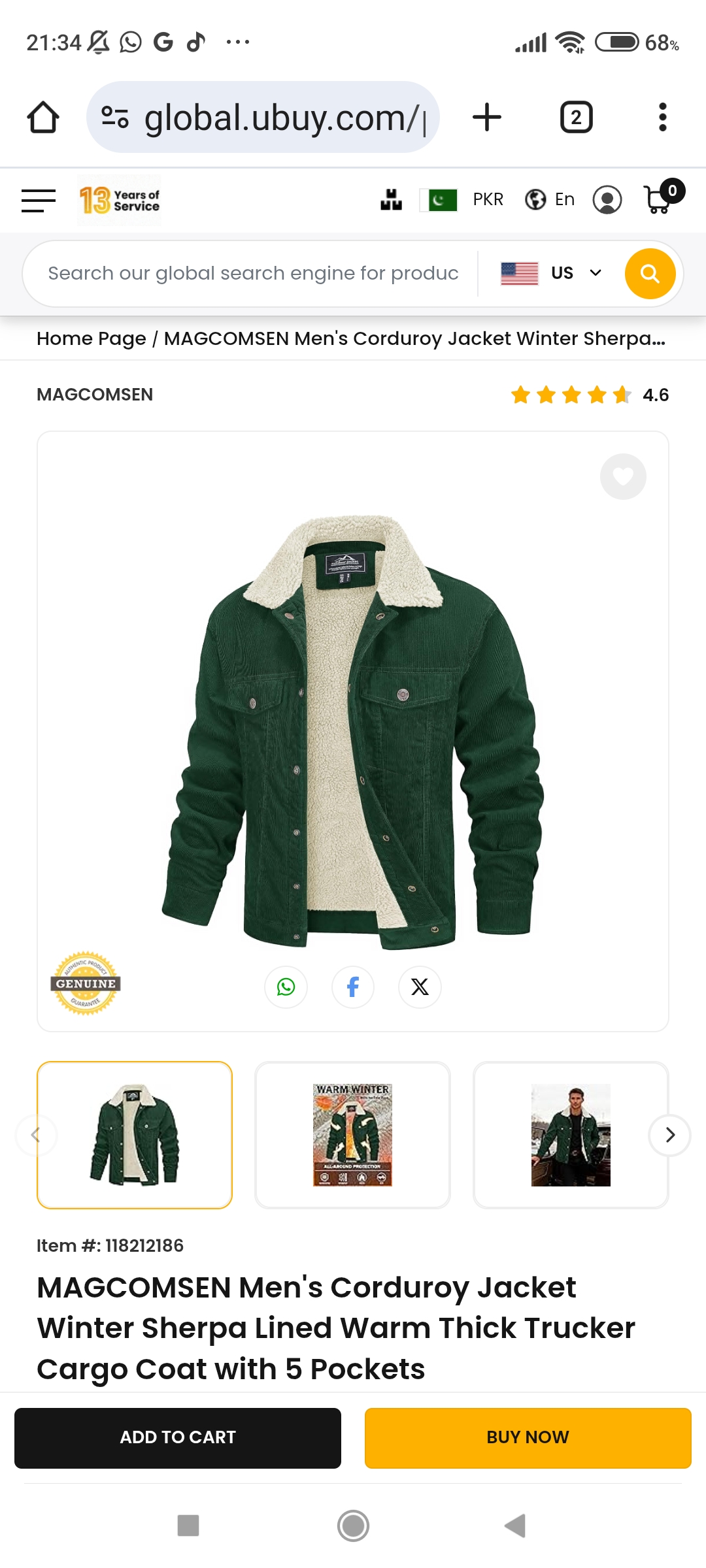Viewport: 706px width, 1568px height.
Task: Open the US store dropdown
Action: pos(551,273)
